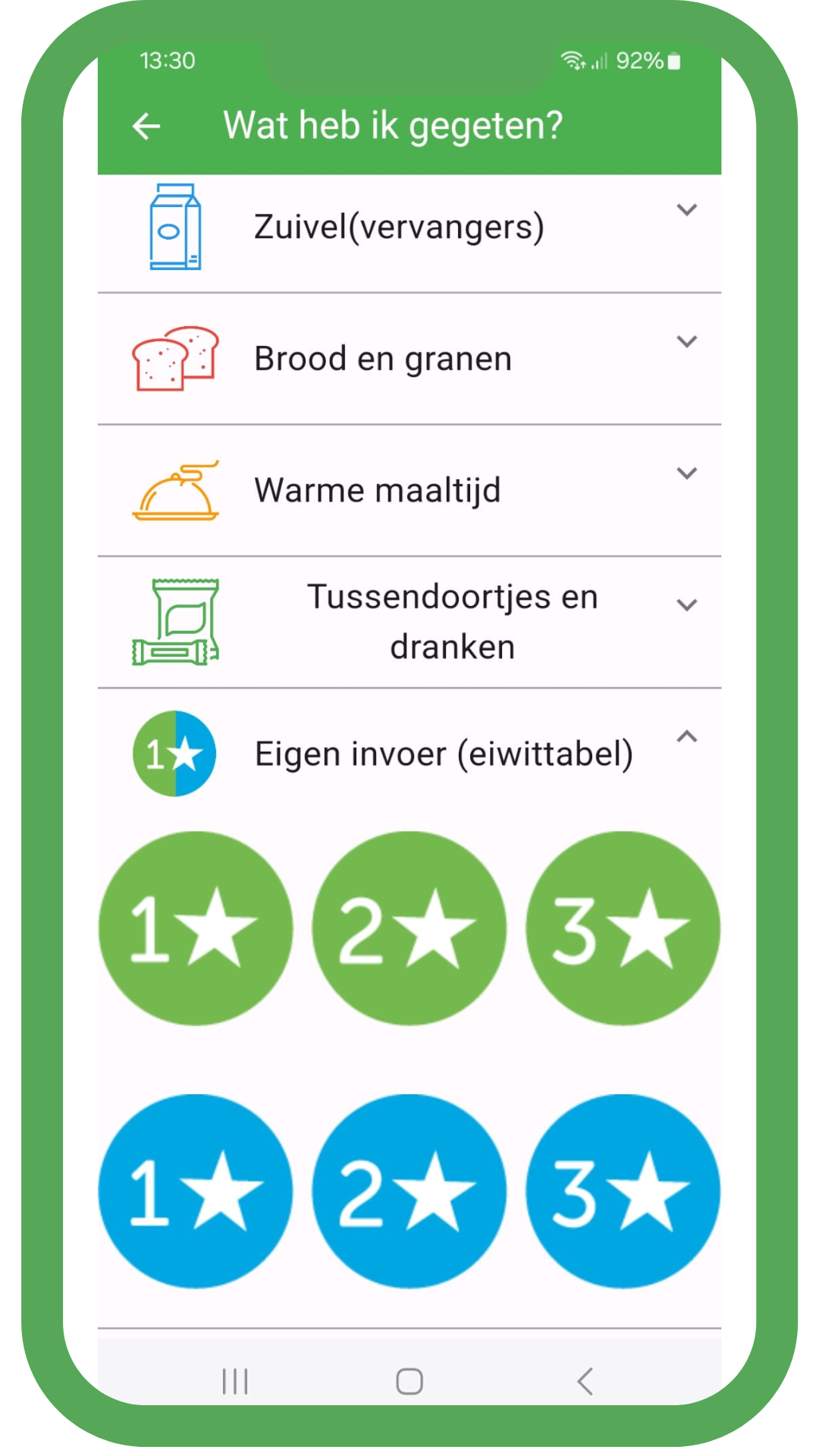Viewport: 819px width, 1456px height.
Task: Expand the Zuivel(vervangers) category
Action: pyautogui.click(x=687, y=210)
